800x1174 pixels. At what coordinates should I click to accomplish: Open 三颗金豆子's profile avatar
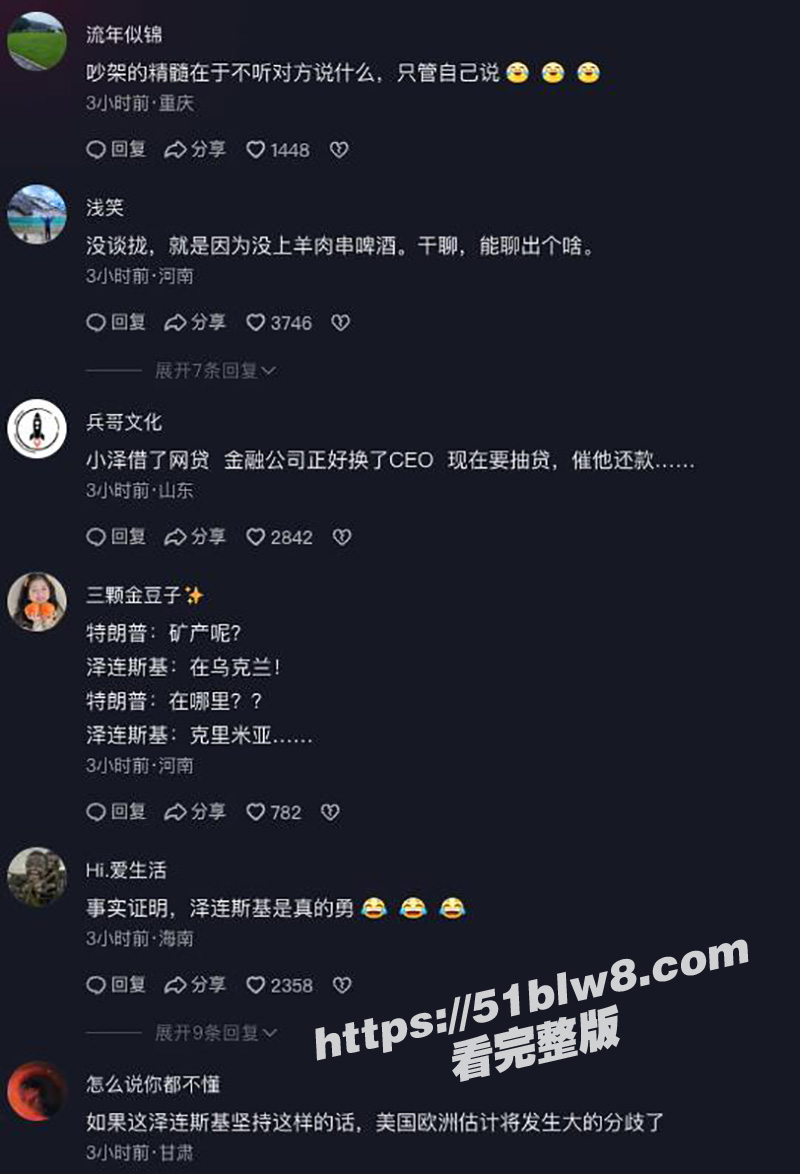click(x=37, y=602)
